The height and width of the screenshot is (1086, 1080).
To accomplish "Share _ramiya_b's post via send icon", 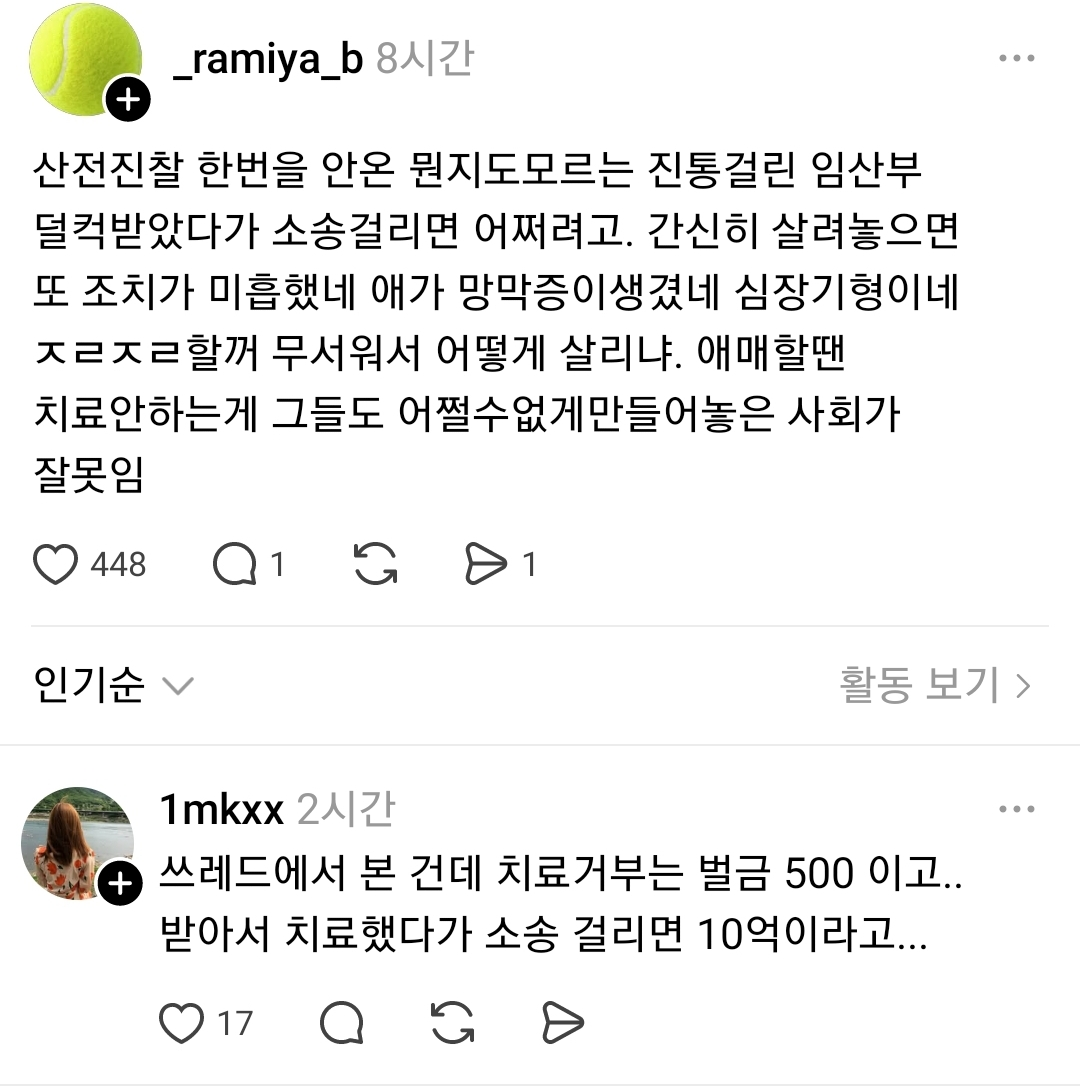I will coord(486,565).
